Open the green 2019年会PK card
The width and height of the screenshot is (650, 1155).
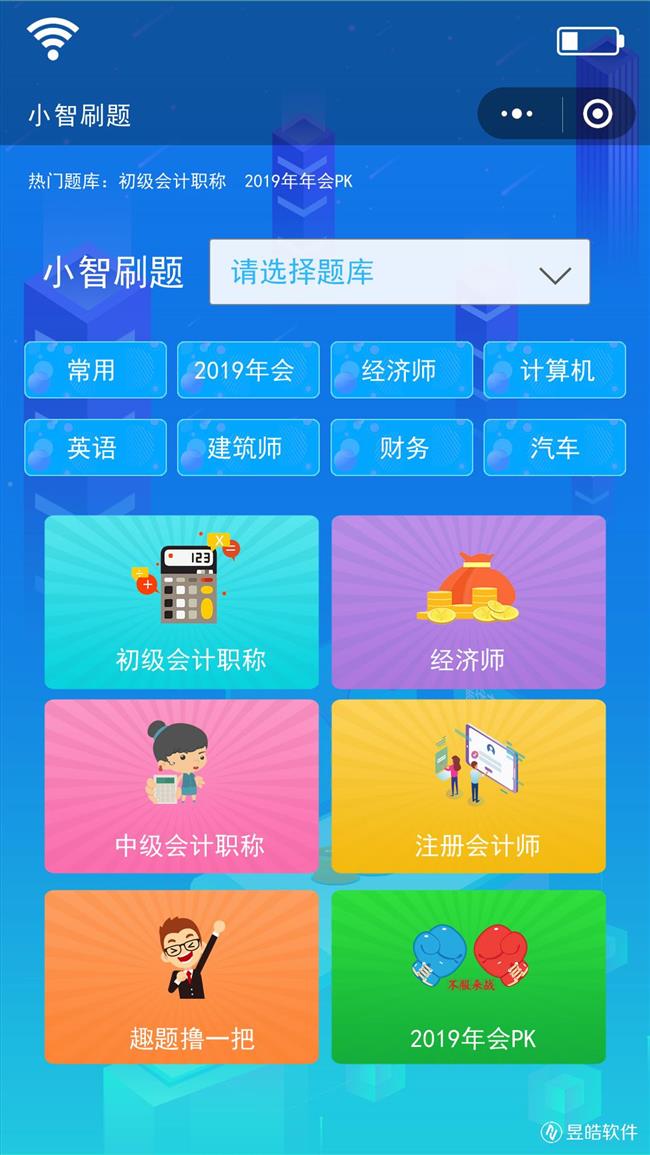coord(468,977)
